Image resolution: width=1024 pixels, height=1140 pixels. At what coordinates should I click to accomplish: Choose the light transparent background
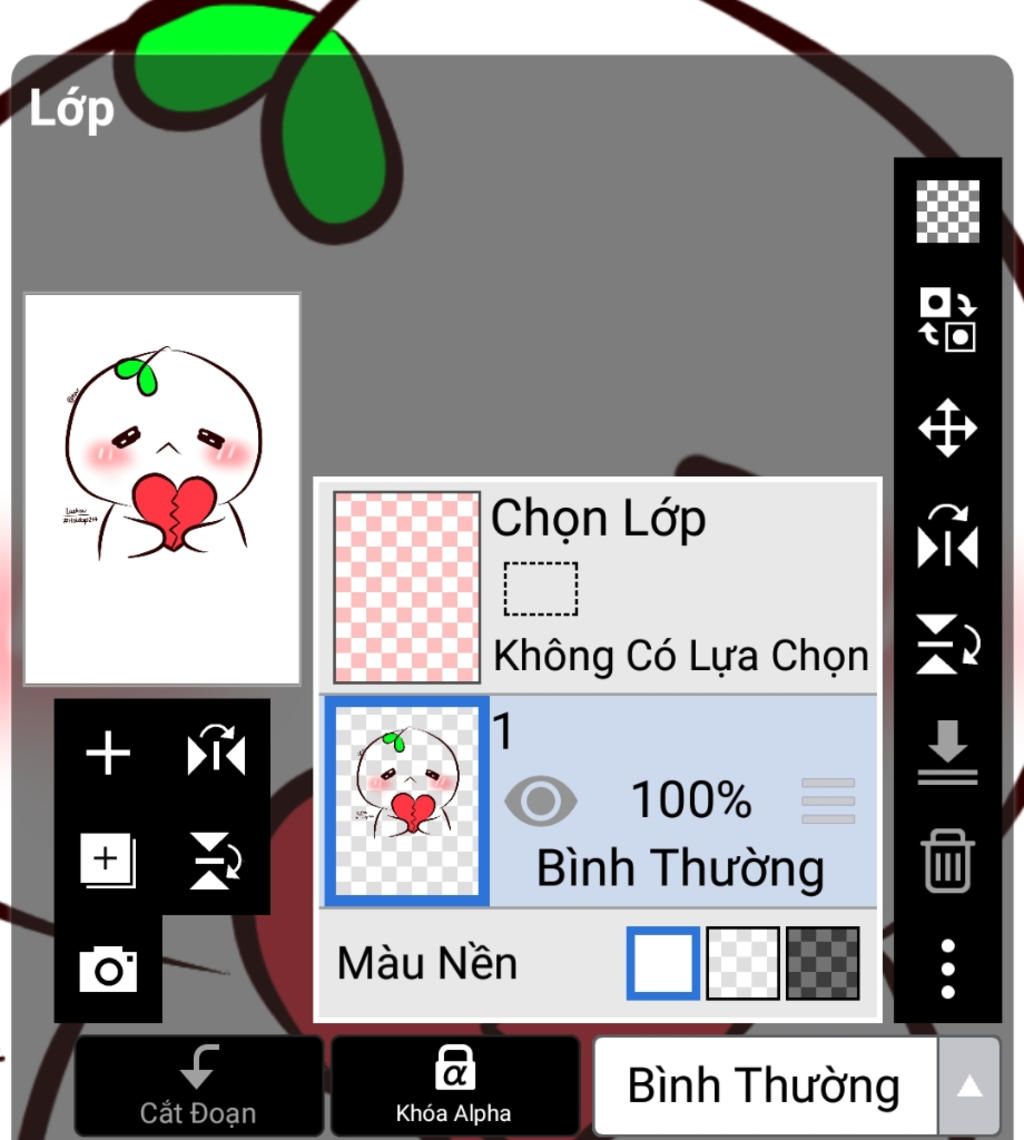pyautogui.click(x=742, y=964)
